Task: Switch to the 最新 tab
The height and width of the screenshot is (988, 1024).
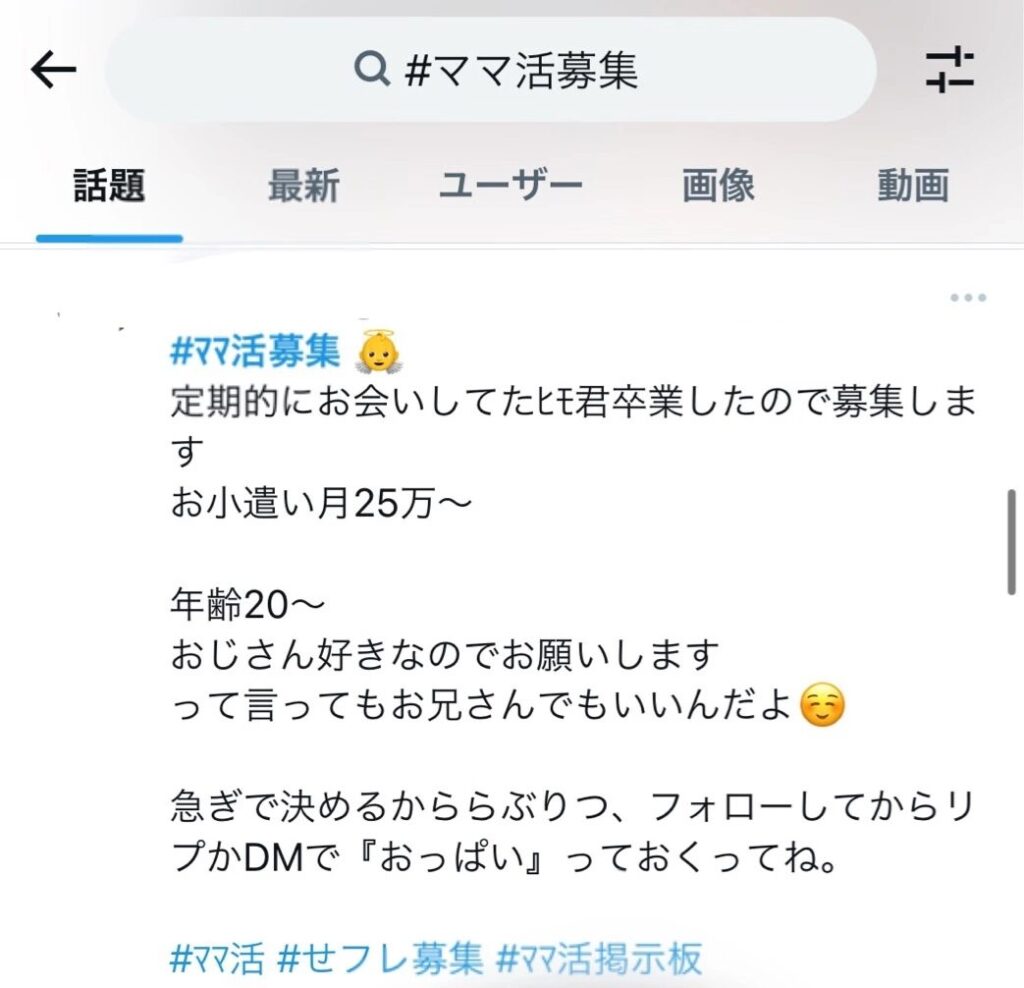Action: [x=303, y=186]
